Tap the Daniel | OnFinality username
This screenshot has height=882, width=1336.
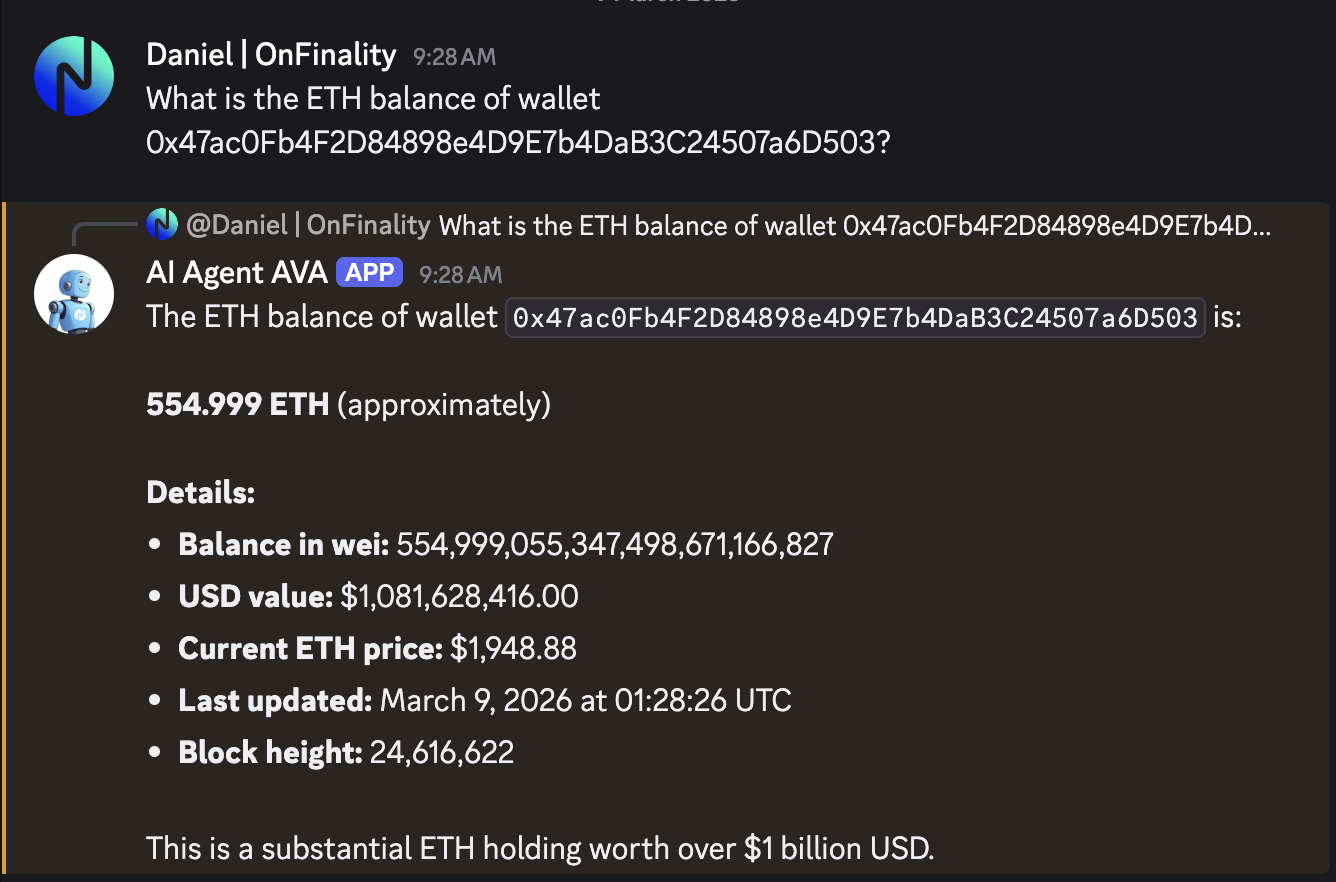[271, 55]
